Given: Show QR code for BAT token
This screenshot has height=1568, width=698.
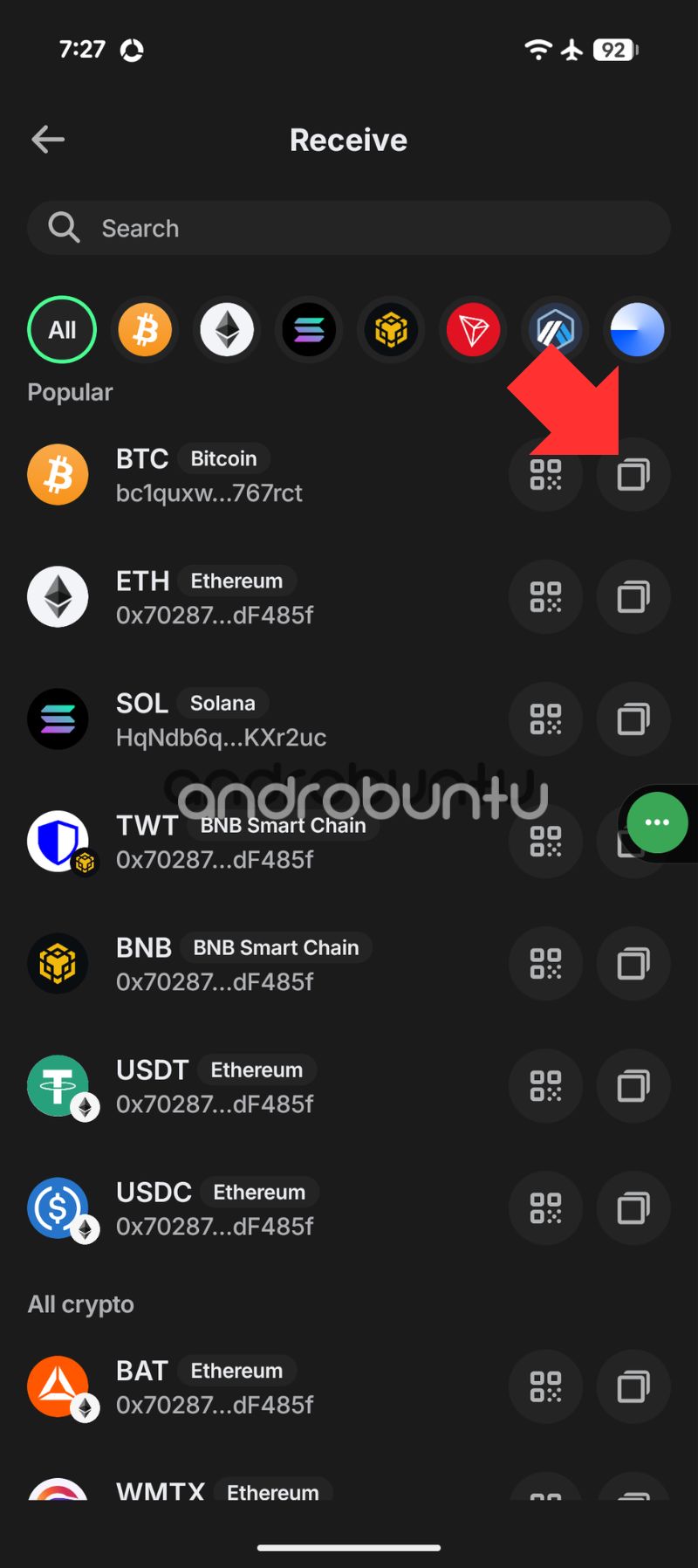Looking at the screenshot, I should pos(545,1387).
